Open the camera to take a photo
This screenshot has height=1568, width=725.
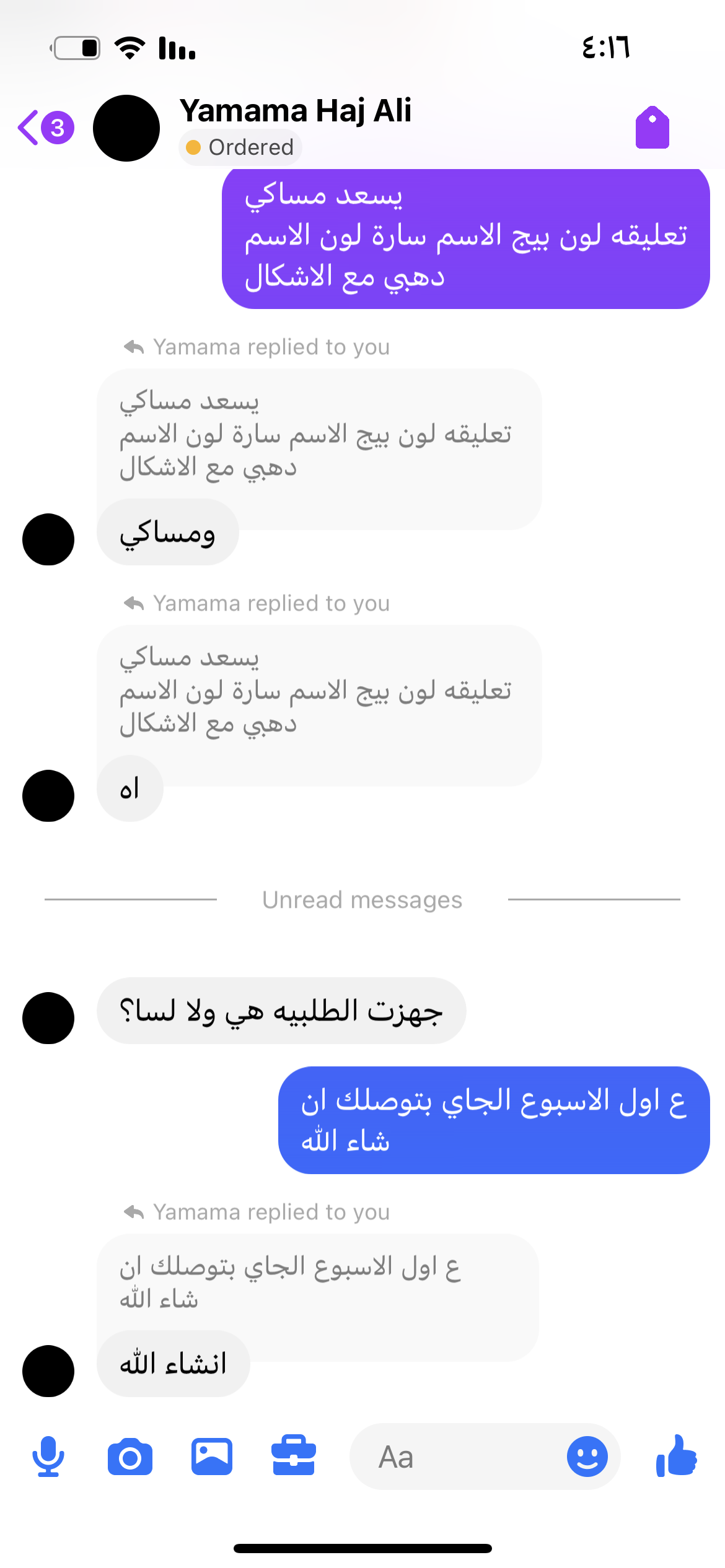click(130, 1457)
